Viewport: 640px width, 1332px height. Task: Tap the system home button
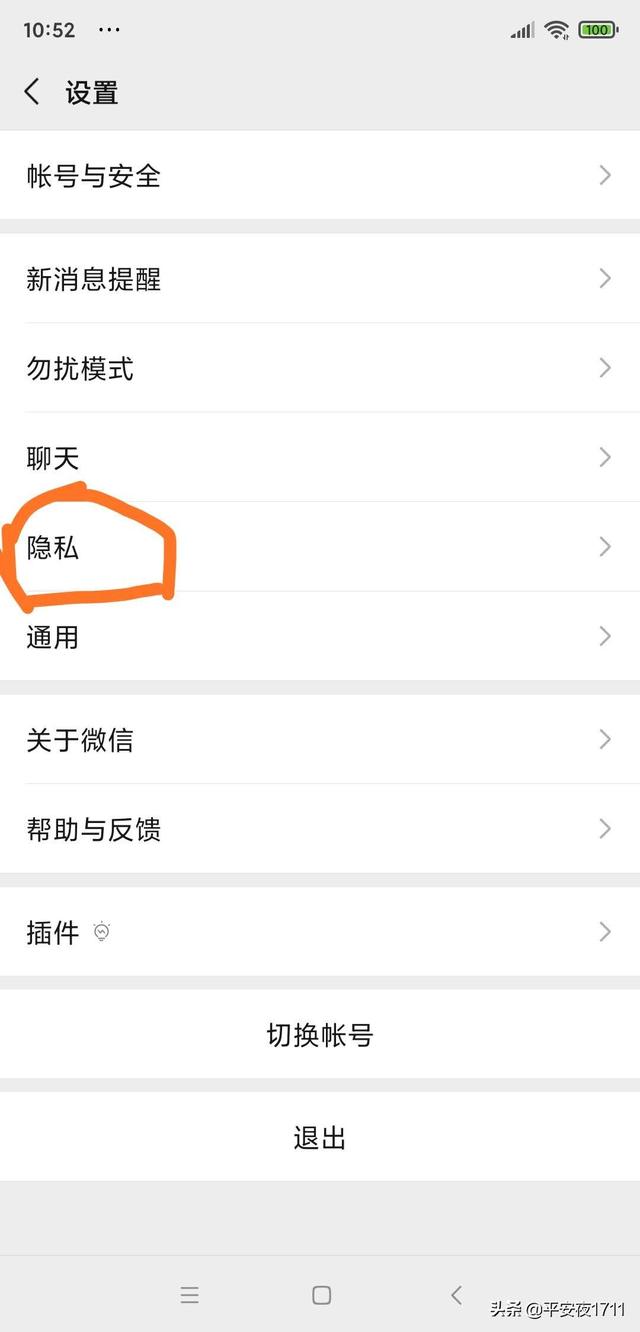tap(321, 1295)
